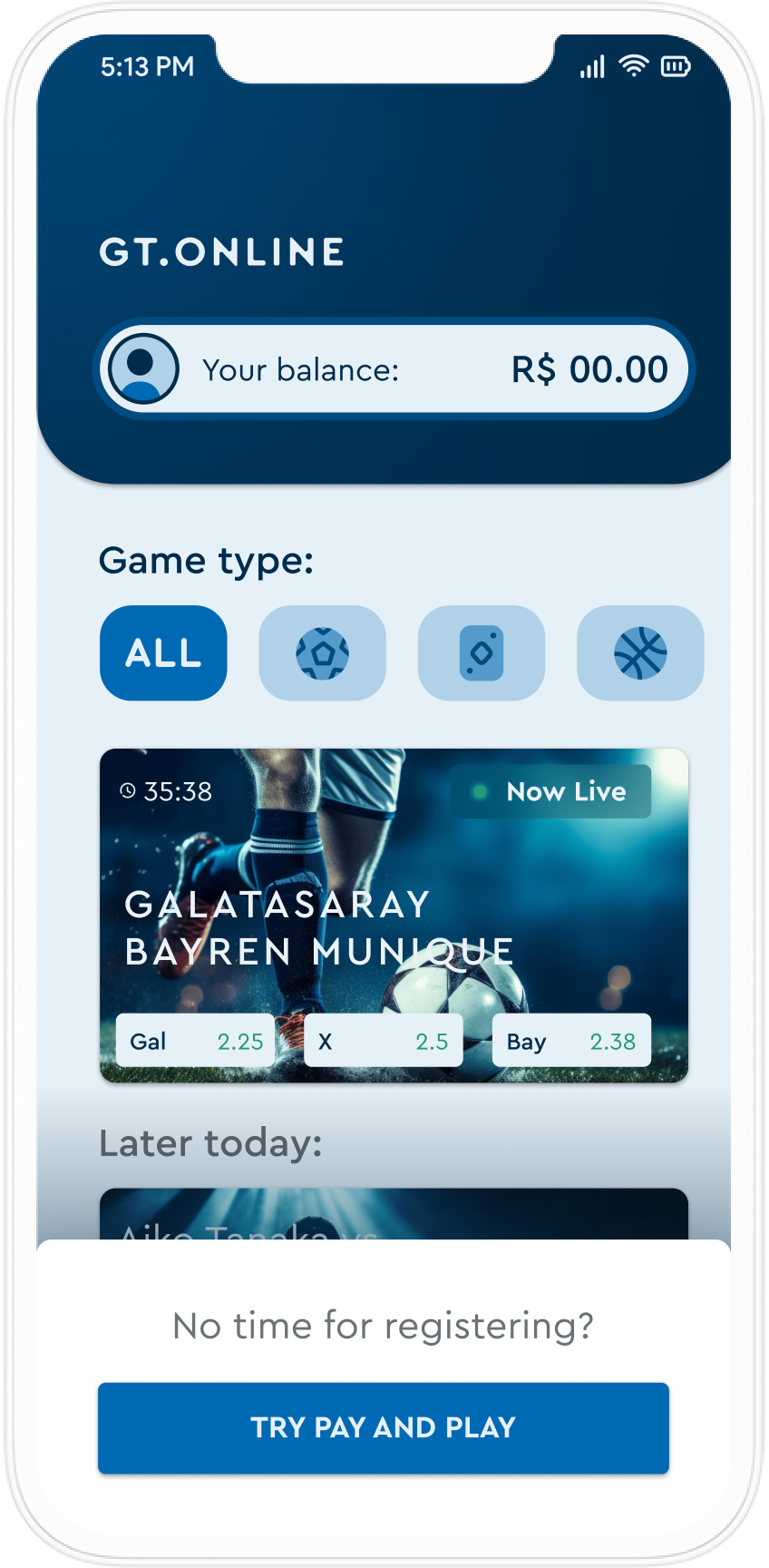This screenshot has width=769, height=1568.
Task: Open the profile avatar icon
Action: coord(143,369)
